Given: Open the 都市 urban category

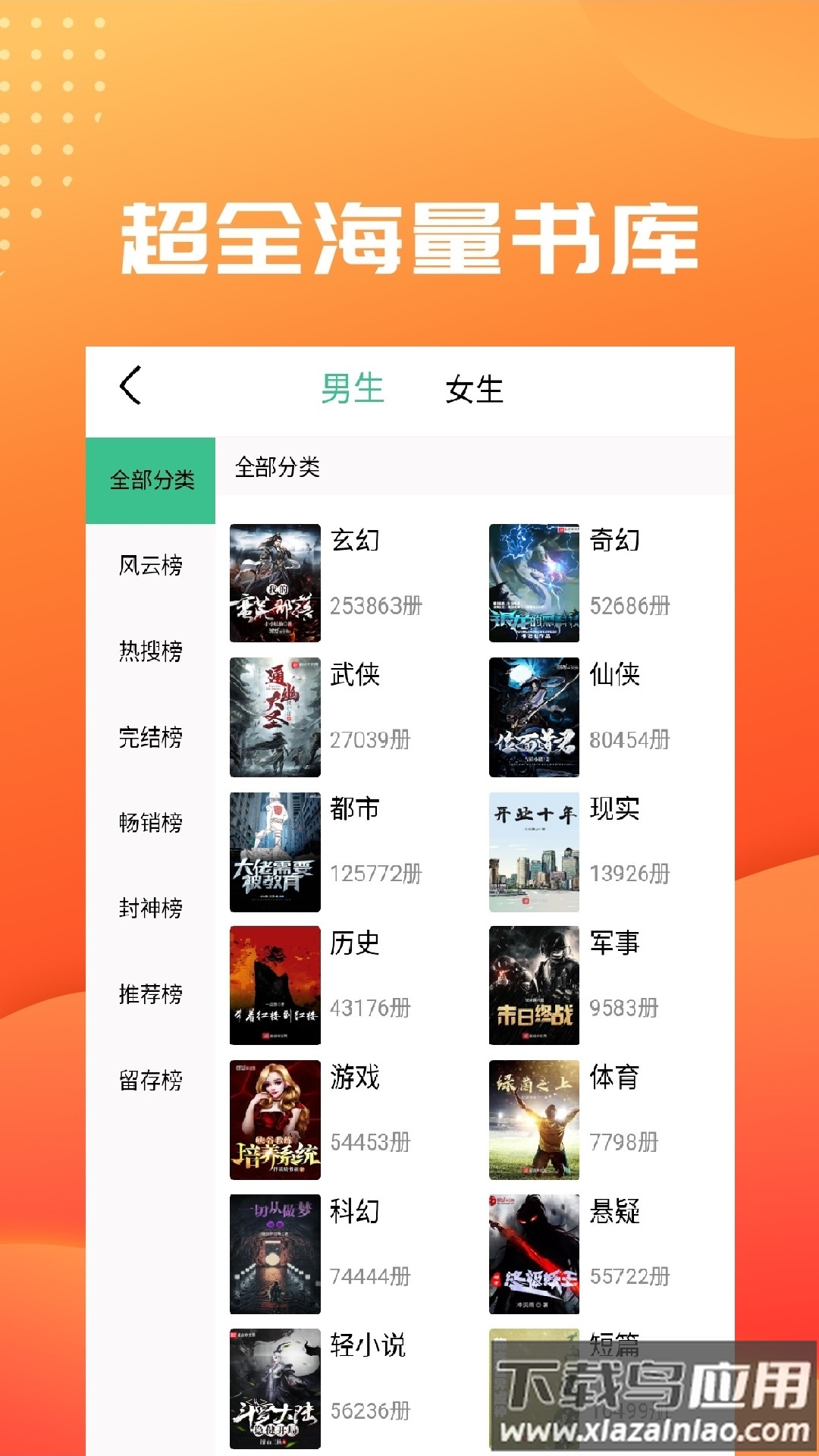Looking at the screenshot, I should click(x=353, y=810).
